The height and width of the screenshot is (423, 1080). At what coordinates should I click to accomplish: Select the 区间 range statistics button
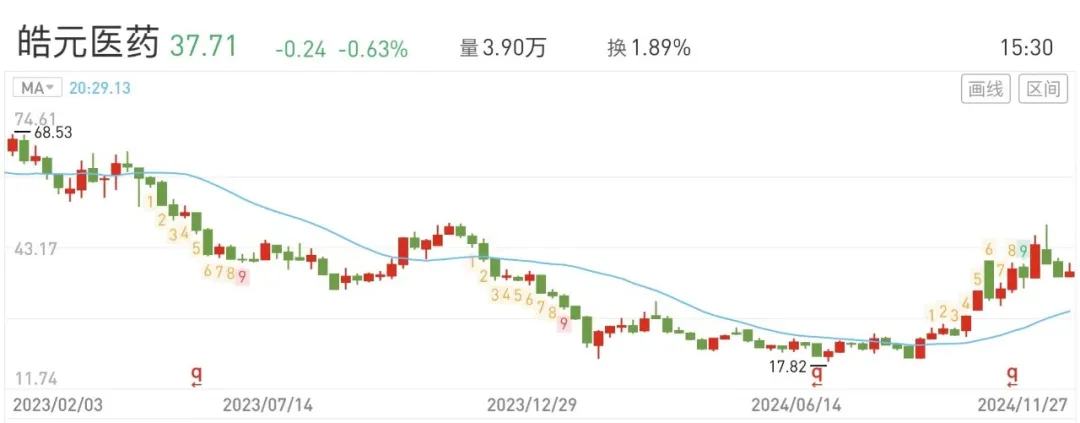point(1042,89)
